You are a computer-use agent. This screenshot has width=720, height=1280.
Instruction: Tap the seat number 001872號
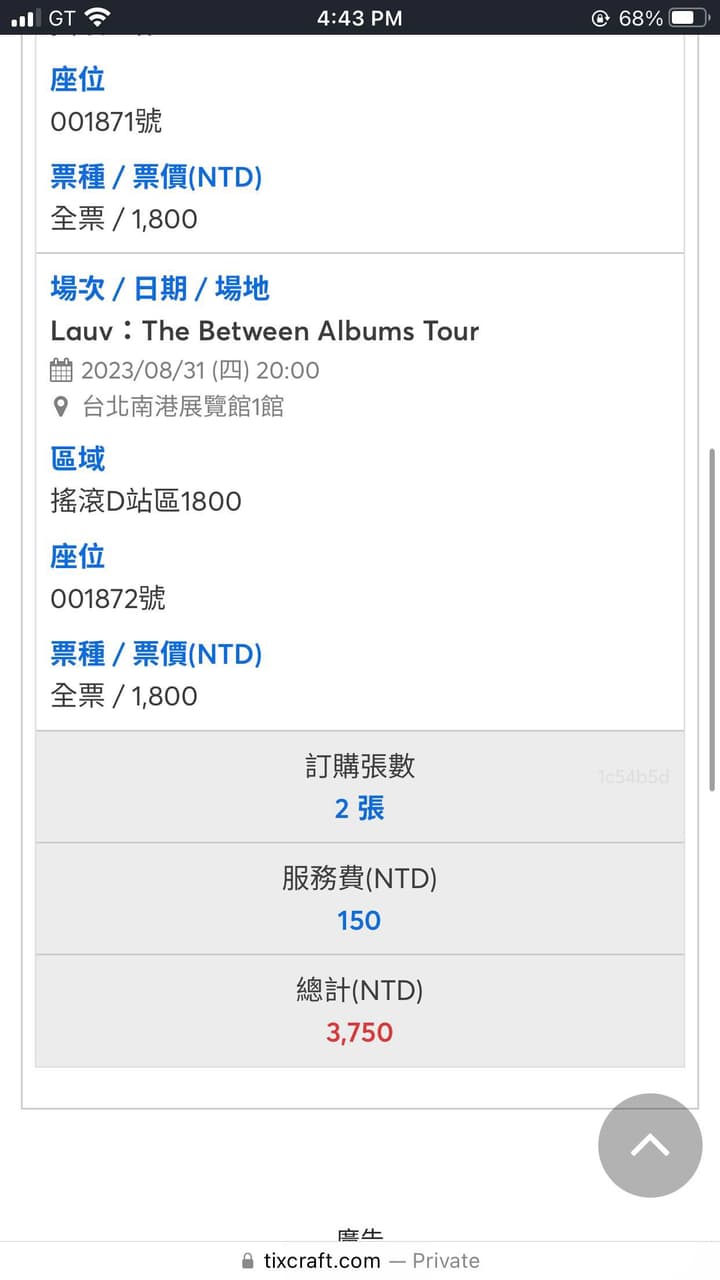(x=108, y=598)
